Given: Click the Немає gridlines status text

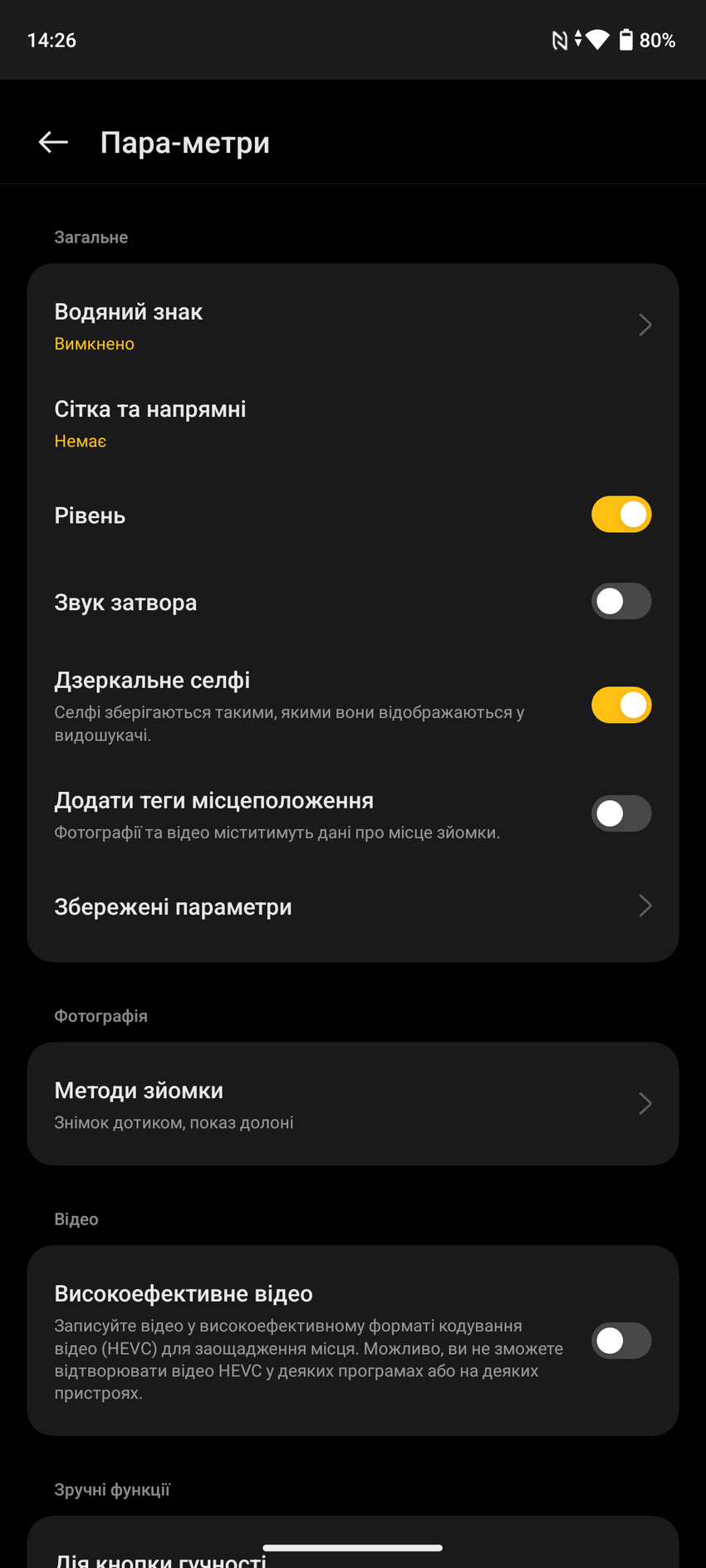Looking at the screenshot, I should click(x=80, y=441).
